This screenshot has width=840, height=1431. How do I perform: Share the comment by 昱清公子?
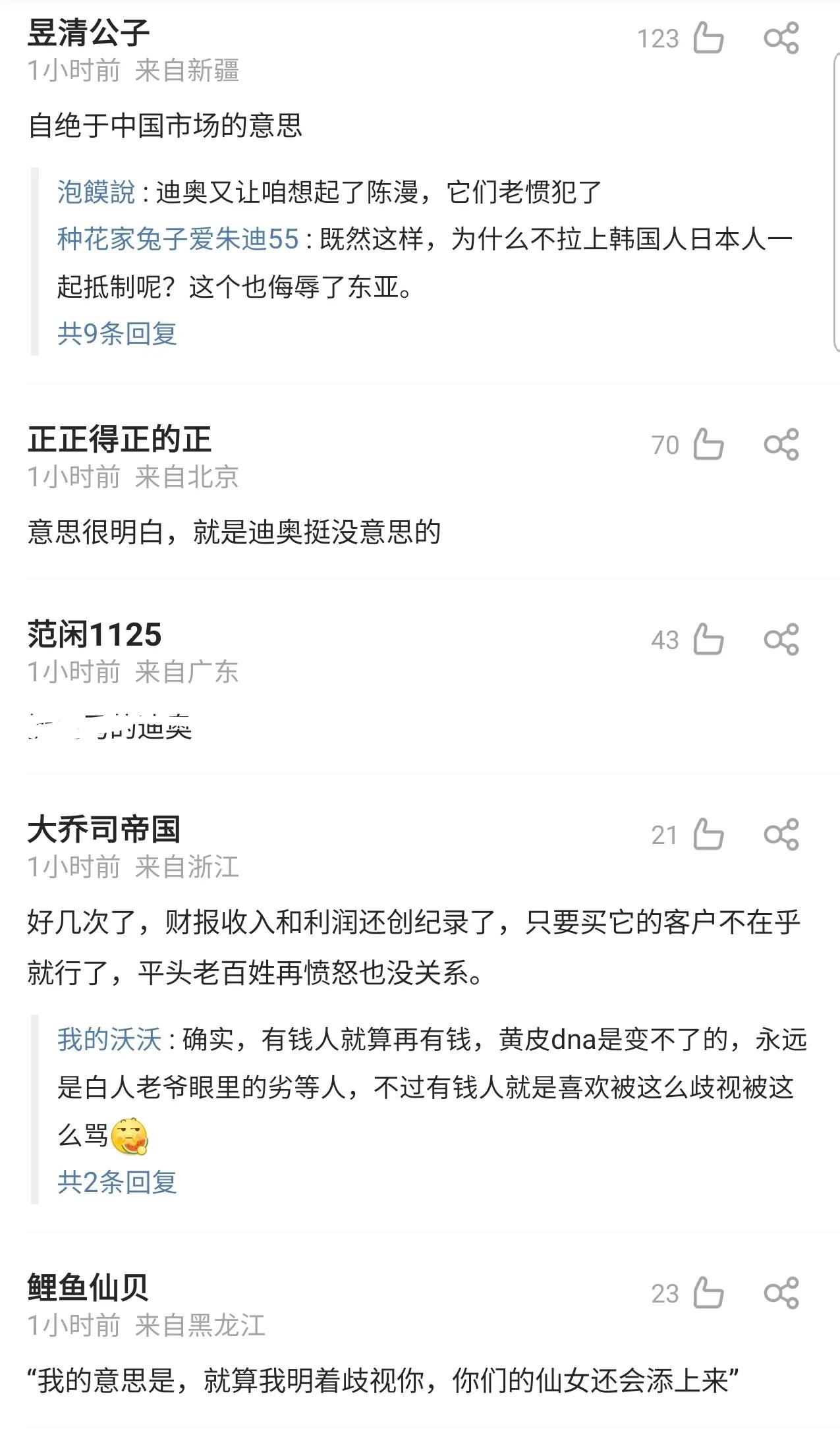pyautogui.click(x=781, y=38)
